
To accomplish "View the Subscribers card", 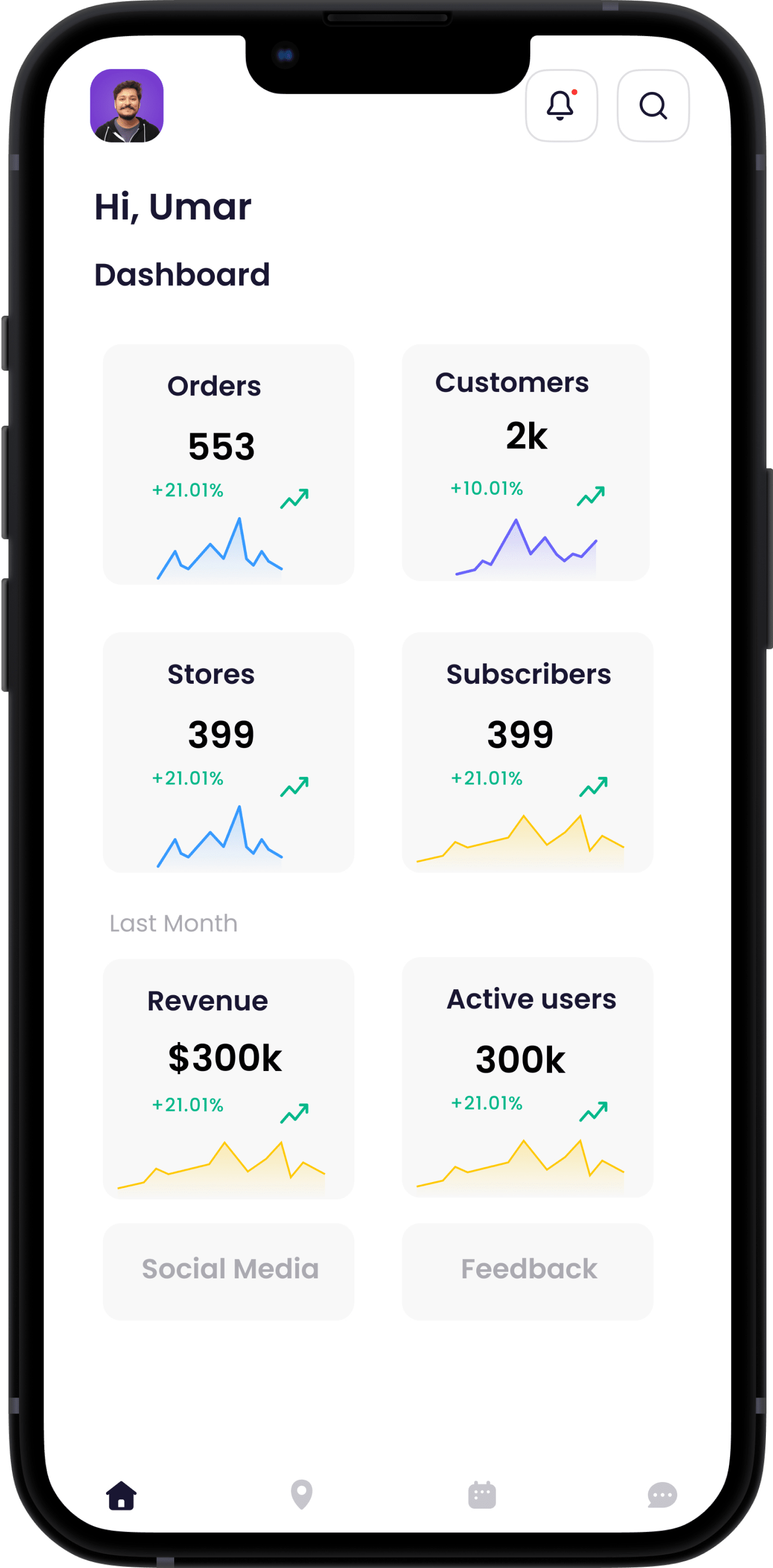I will tap(527, 752).
